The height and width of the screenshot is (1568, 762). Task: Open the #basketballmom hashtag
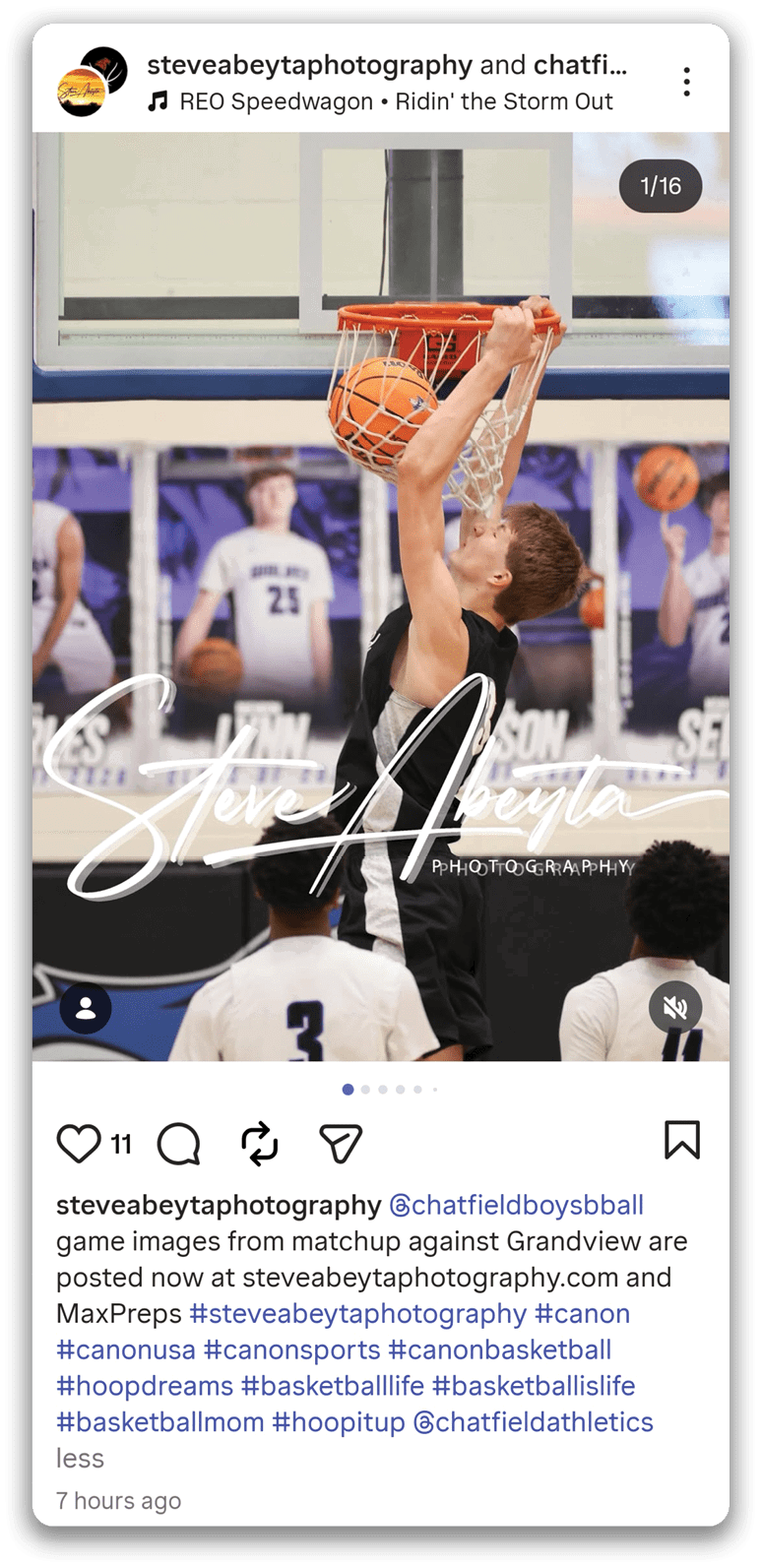tap(160, 1422)
